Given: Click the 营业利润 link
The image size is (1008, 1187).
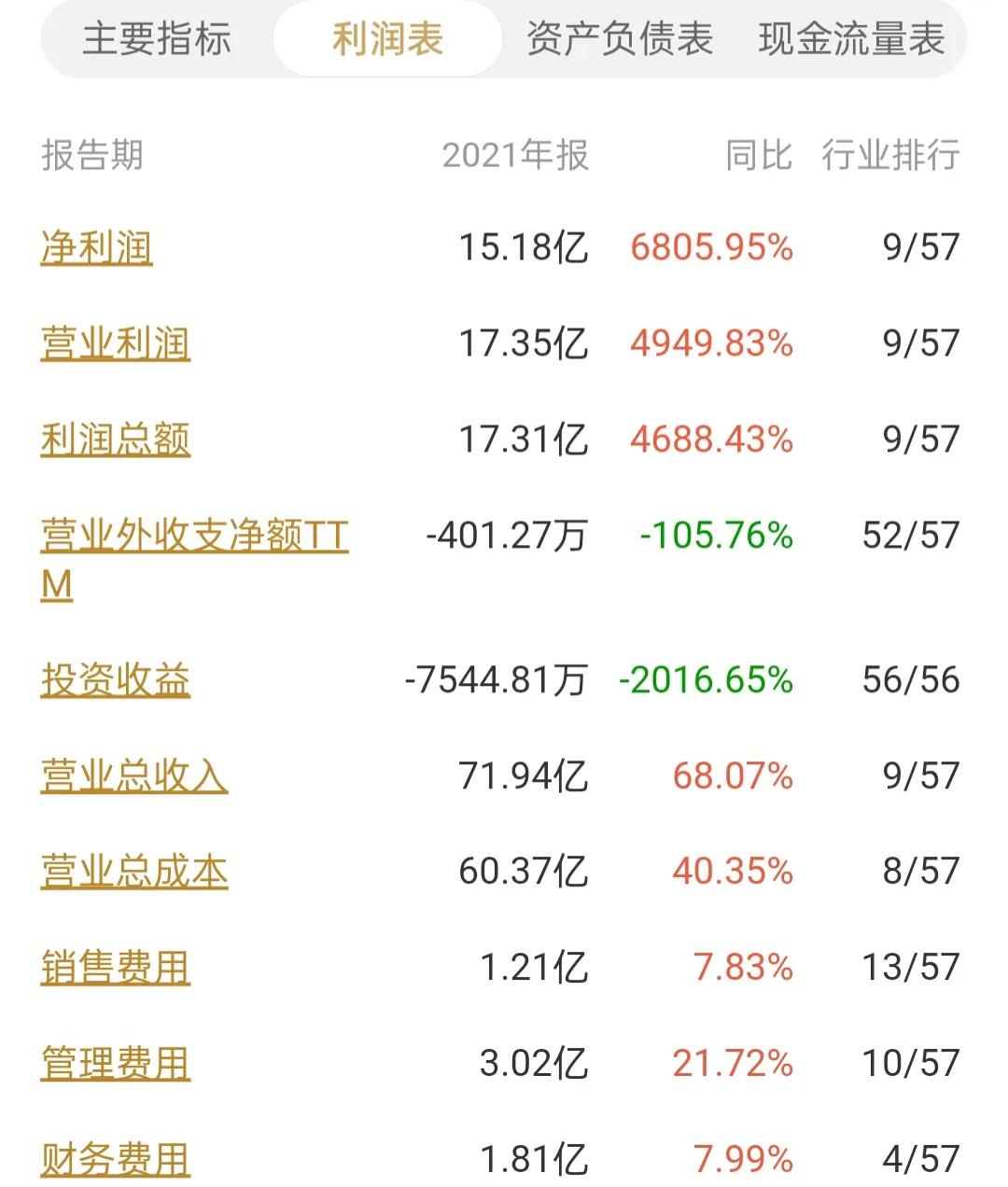Looking at the screenshot, I should click(x=116, y=342).
